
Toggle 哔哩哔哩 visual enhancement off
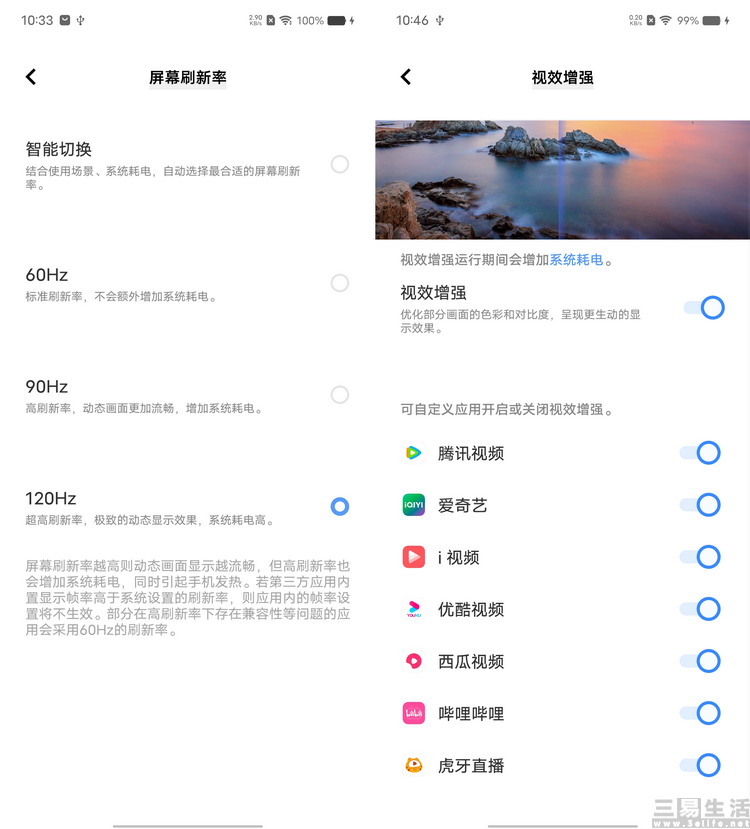[700, 713]
